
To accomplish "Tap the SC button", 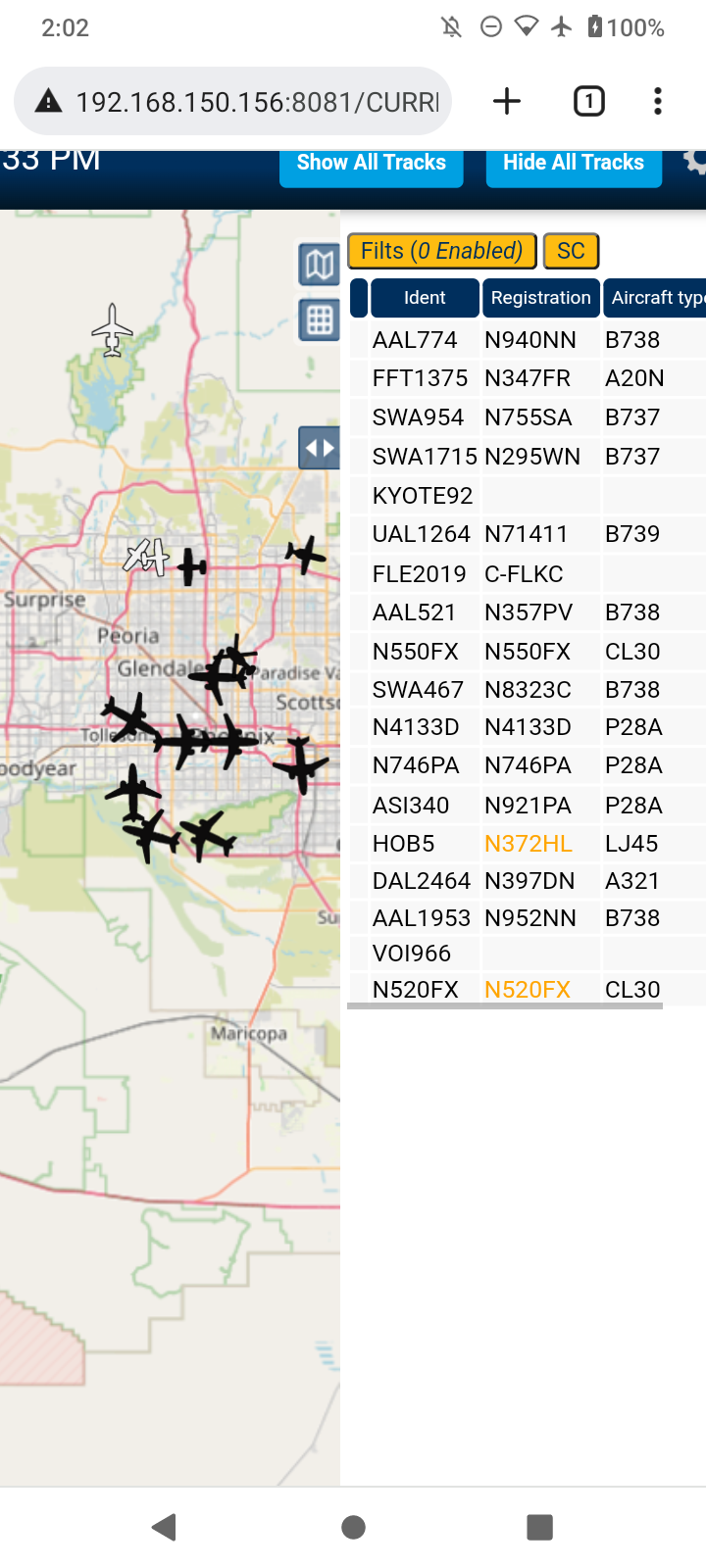I will [x=571, y=251].
